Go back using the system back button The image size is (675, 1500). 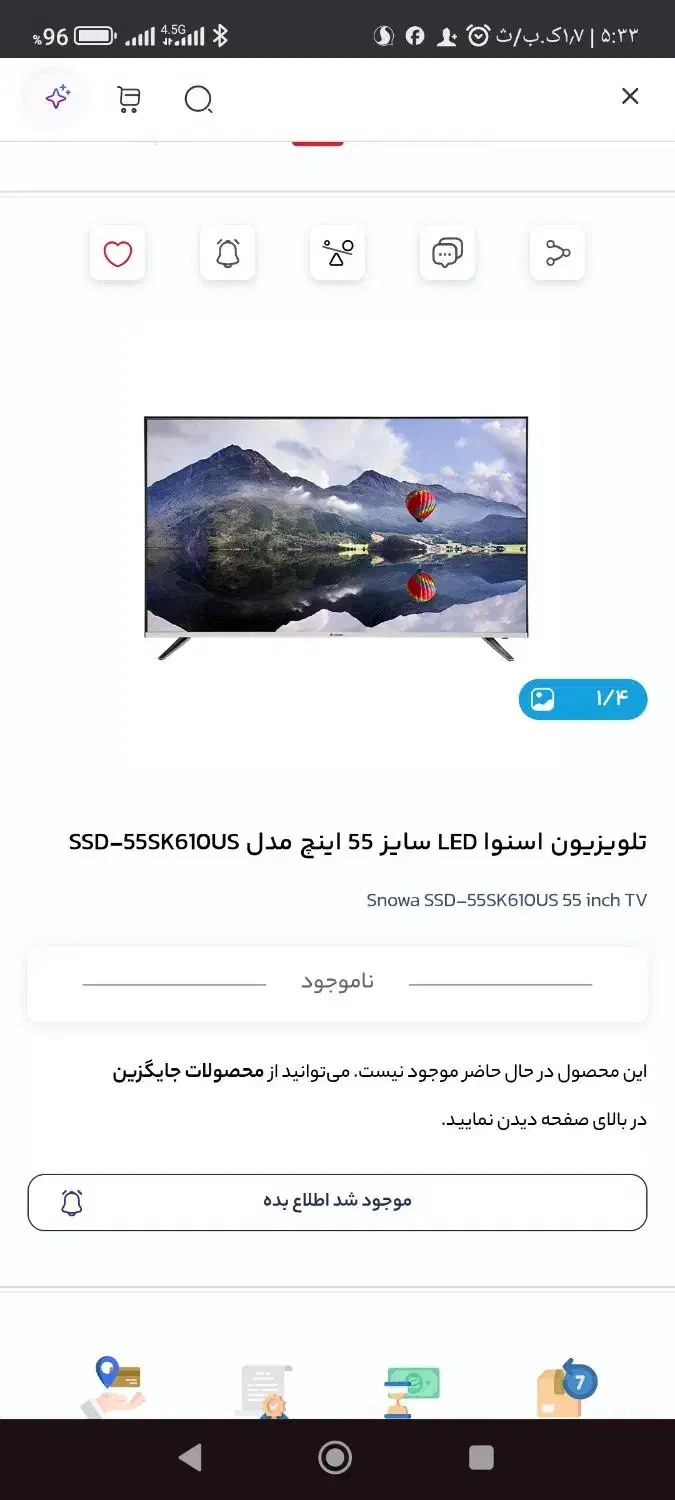point(190,1458)
